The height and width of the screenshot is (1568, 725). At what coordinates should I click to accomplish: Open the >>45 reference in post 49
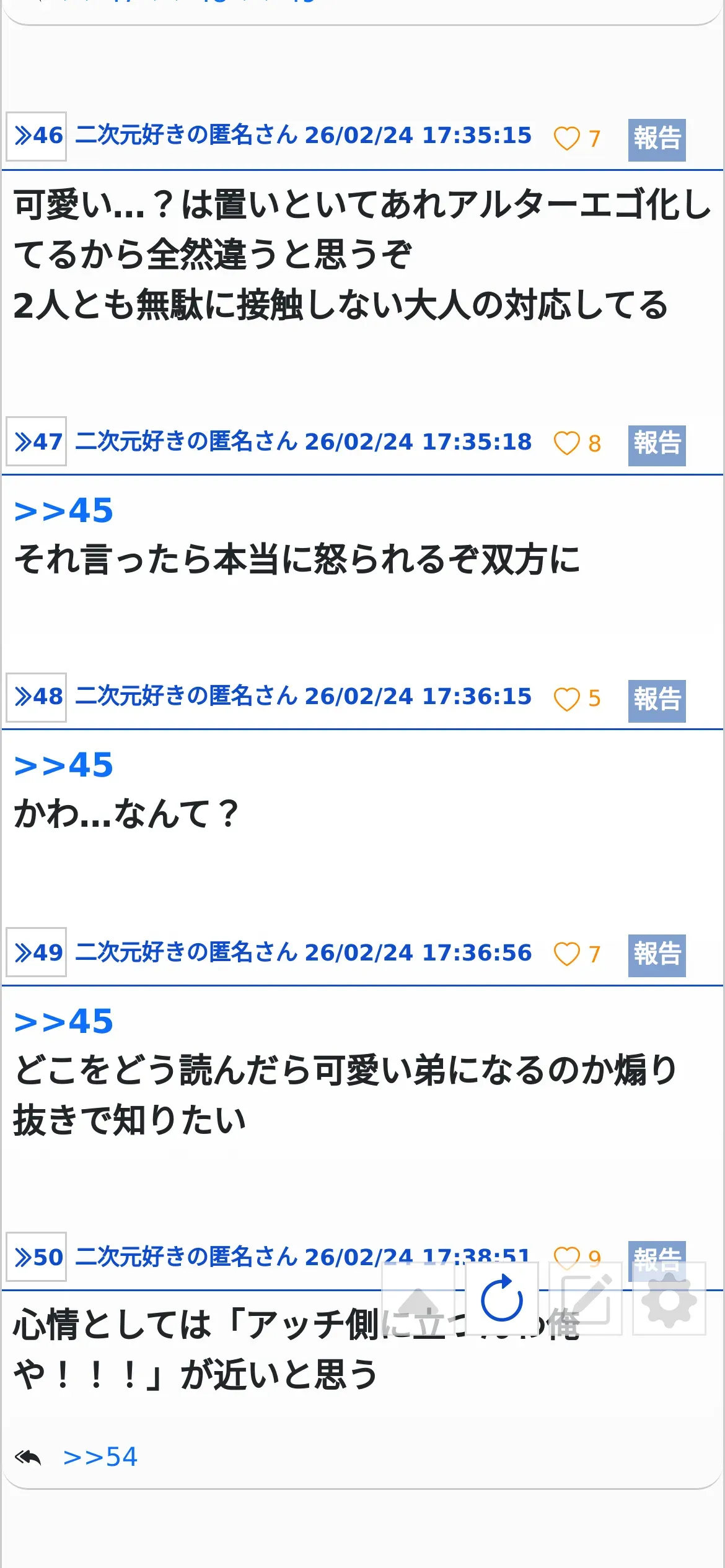tap(64, 1022)
